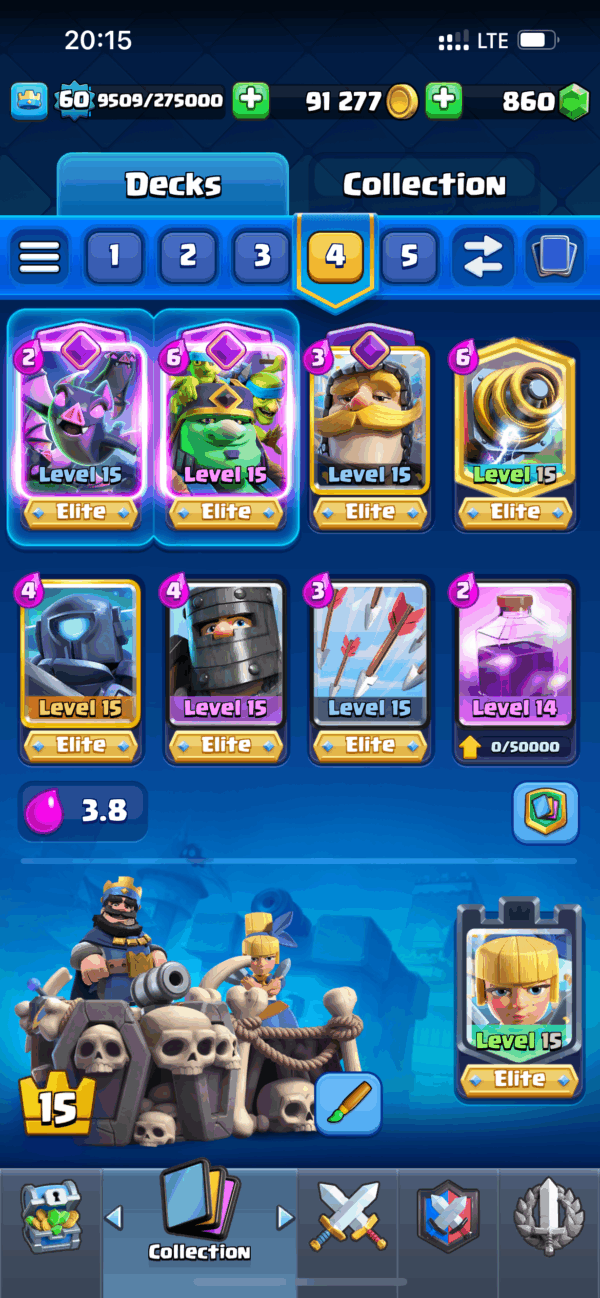Image resolution: width=600 pixels, height=1298 pixels.
Task: Select deck slot 2
Action: point(188,257)
